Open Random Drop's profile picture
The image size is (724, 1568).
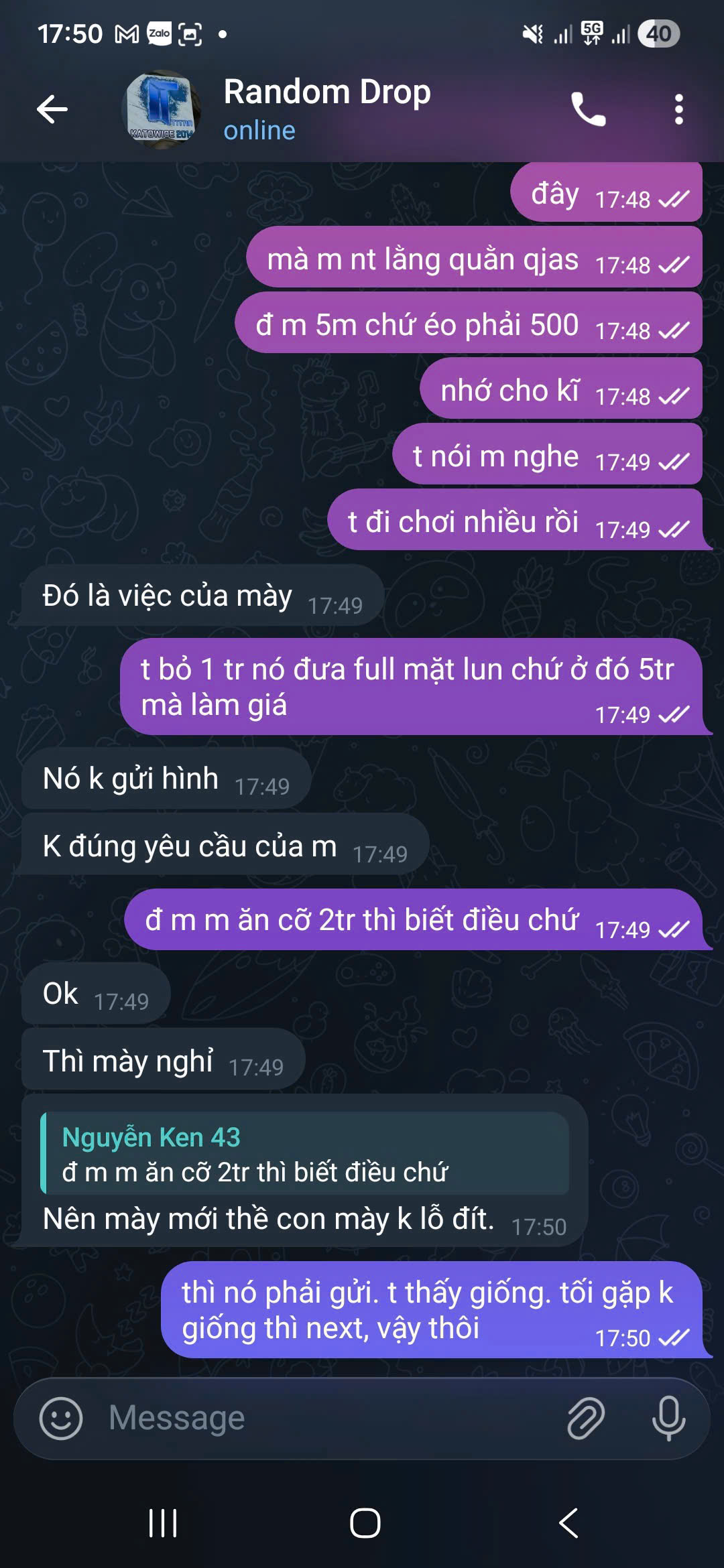(x=161, y=109)
